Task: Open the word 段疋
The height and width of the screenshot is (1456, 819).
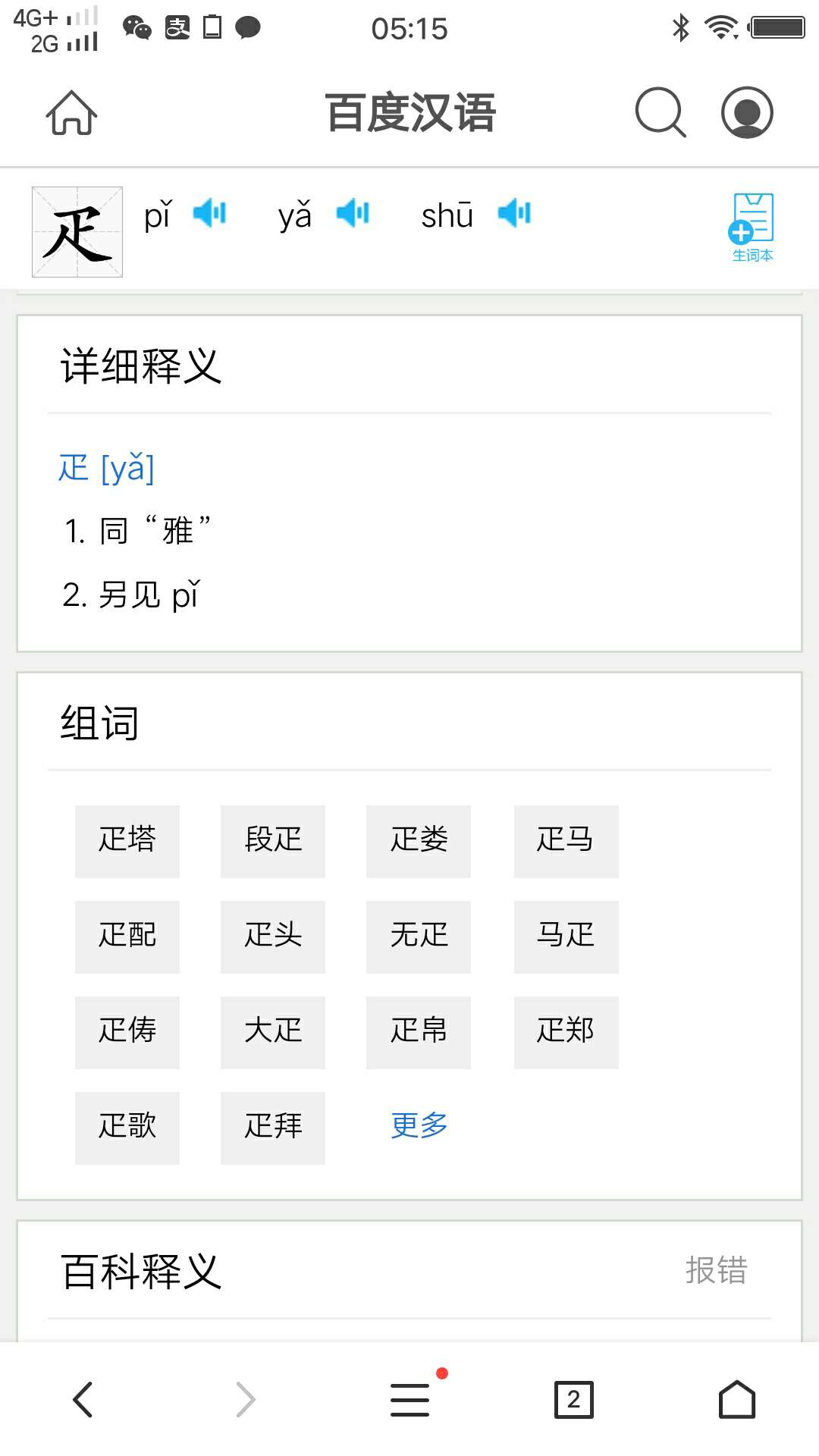Action: pyautogui.click(x=273, y=841)
